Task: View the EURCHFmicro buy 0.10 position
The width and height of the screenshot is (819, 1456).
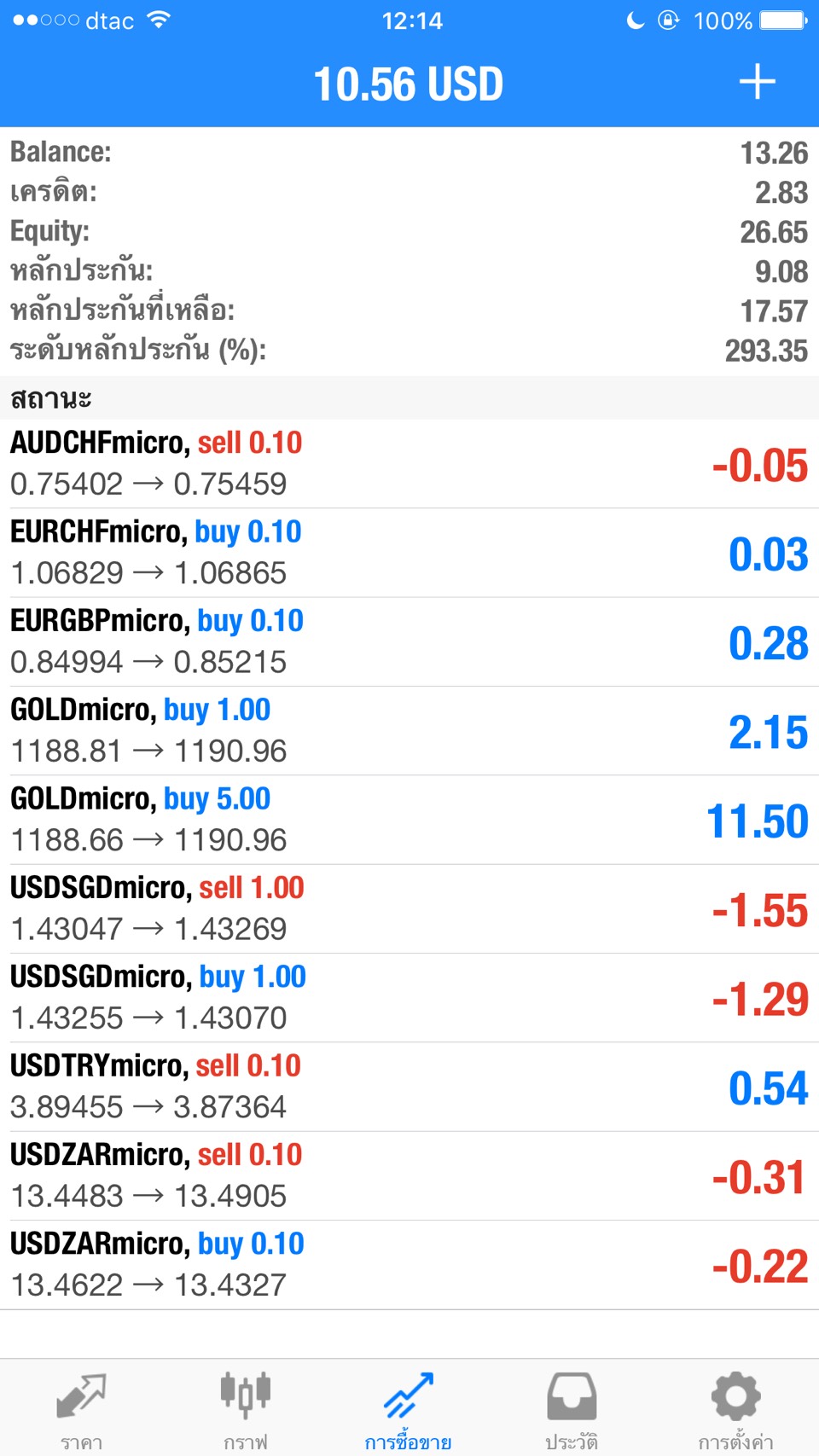Action: (409, 553)
